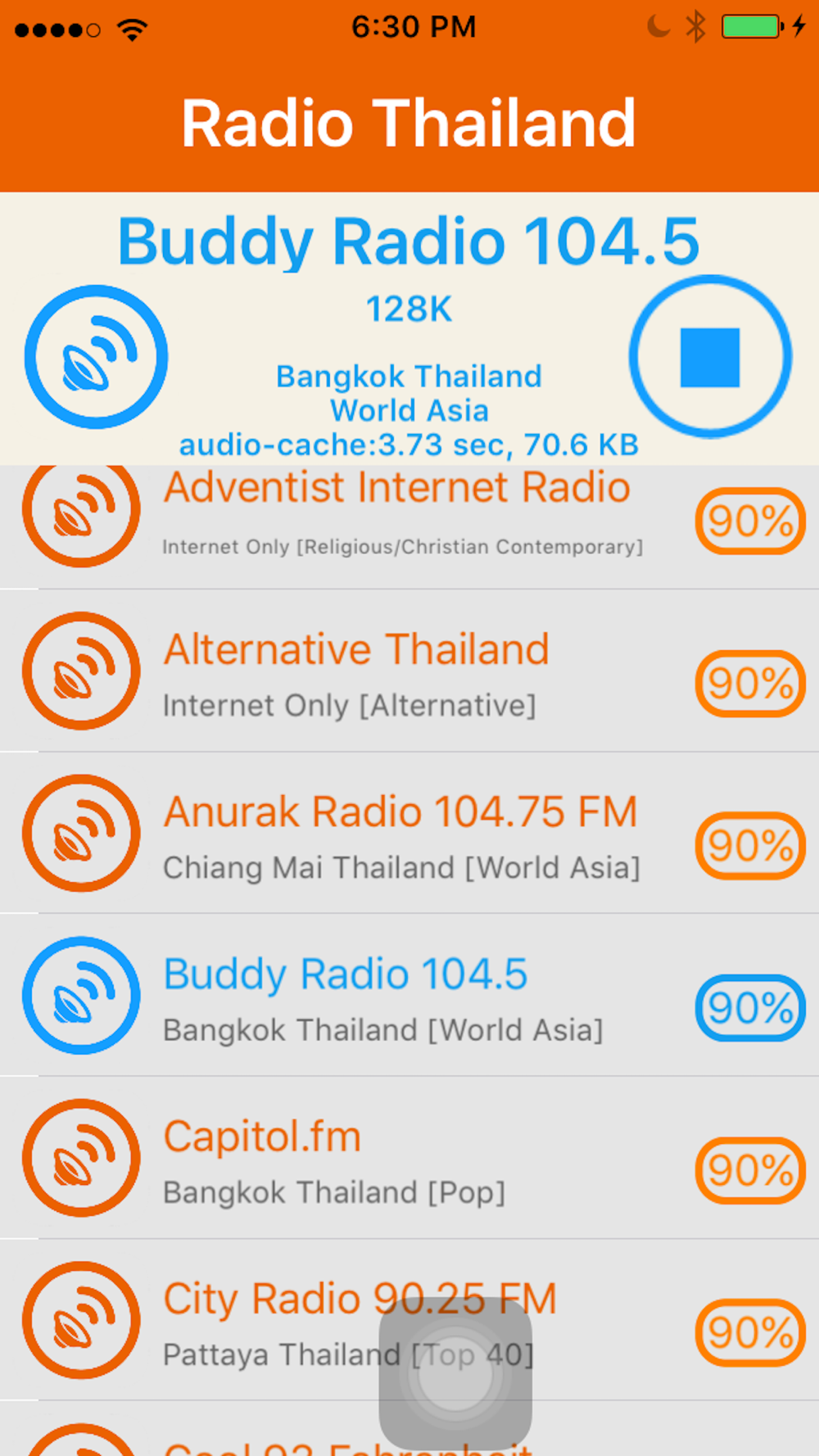
Task: Tap the 90% badge on Anurak Radio row
Action: coord(750,845)
